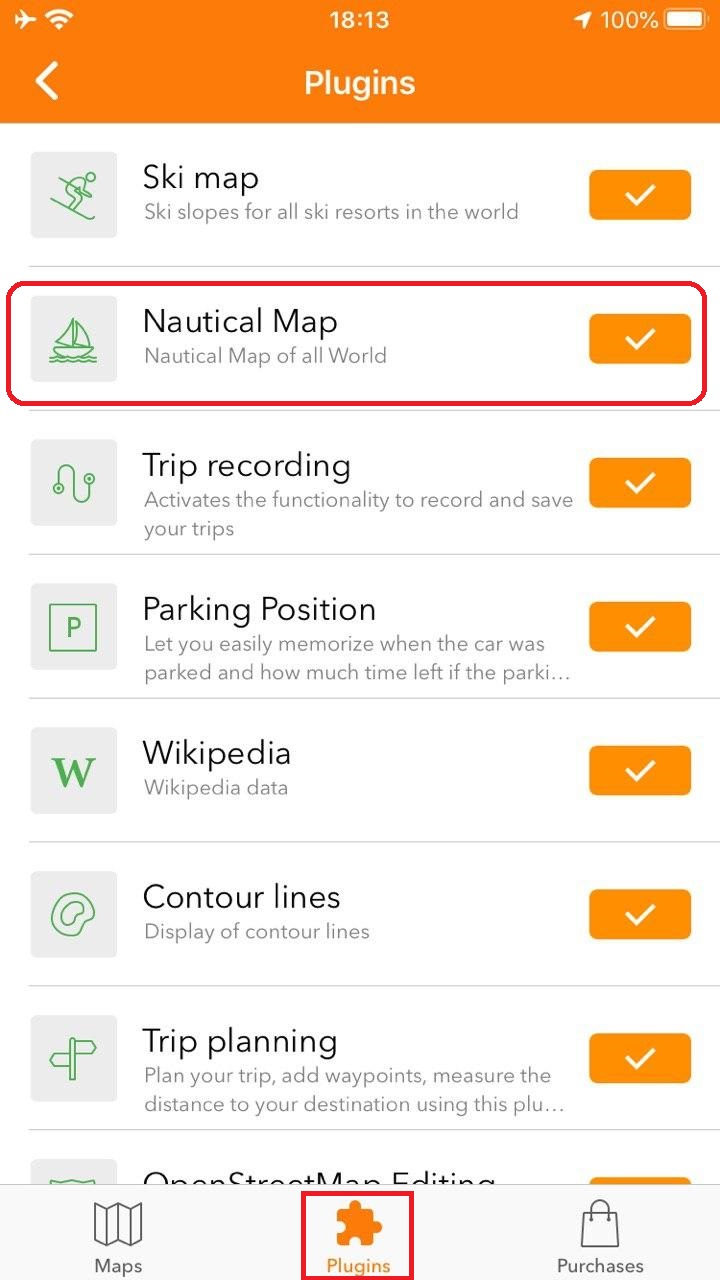Open the Ski map plugin details
This screenshot has width=720, height=1280.
click(x=330, y=194)
